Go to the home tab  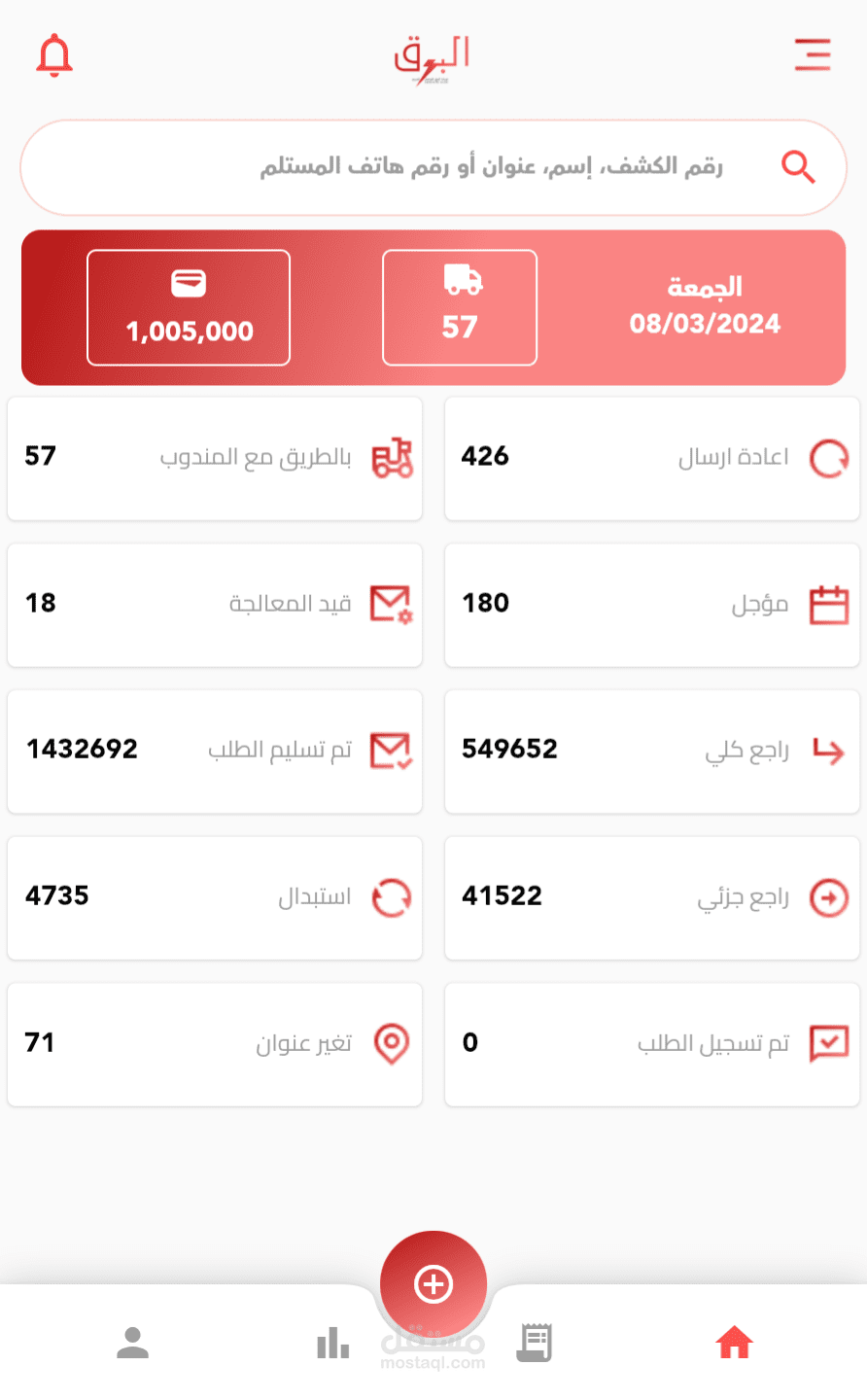[734, 1344]
